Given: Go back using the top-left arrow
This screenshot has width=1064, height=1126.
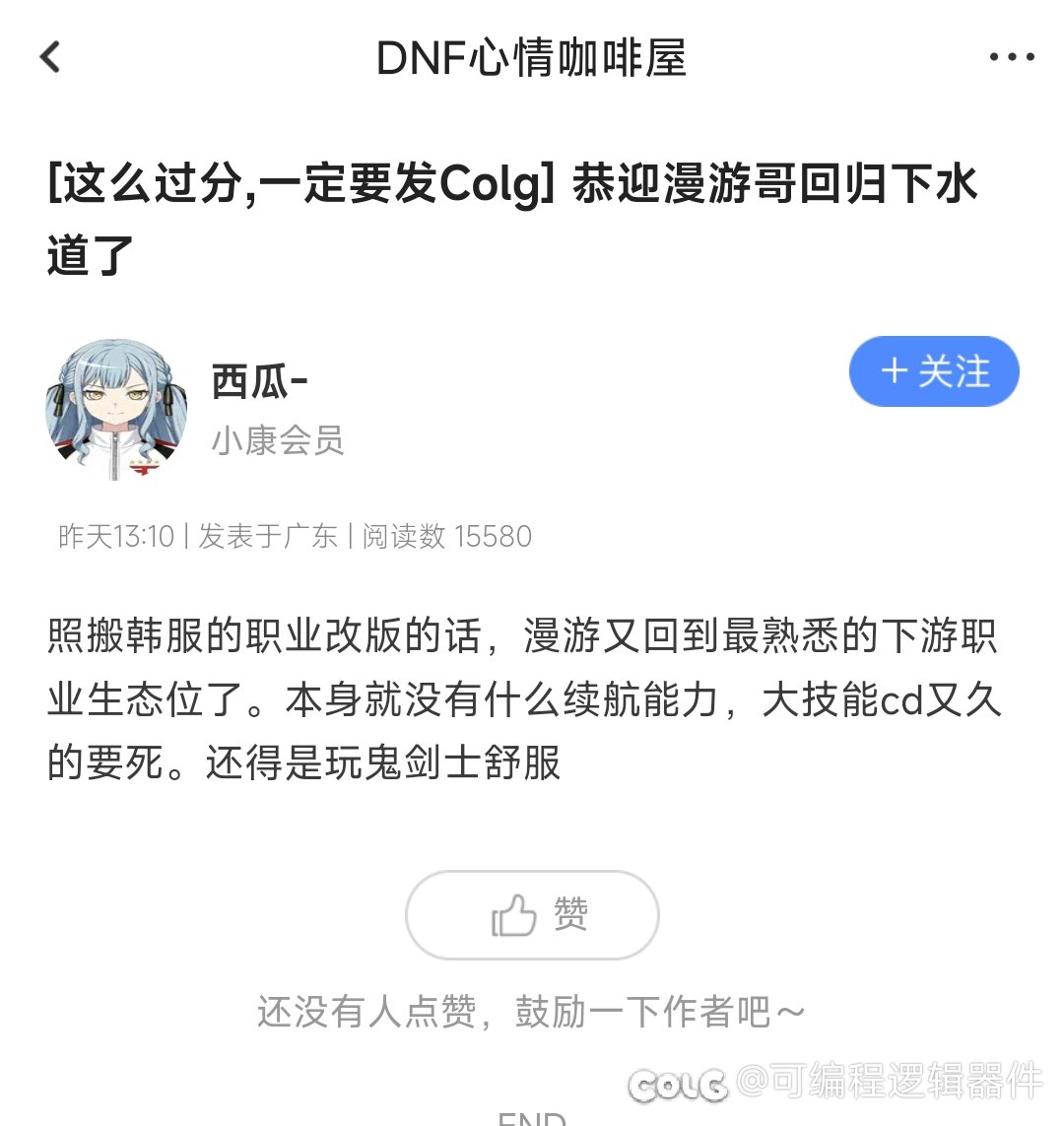Looking at the screenshot, I should 50,57.
